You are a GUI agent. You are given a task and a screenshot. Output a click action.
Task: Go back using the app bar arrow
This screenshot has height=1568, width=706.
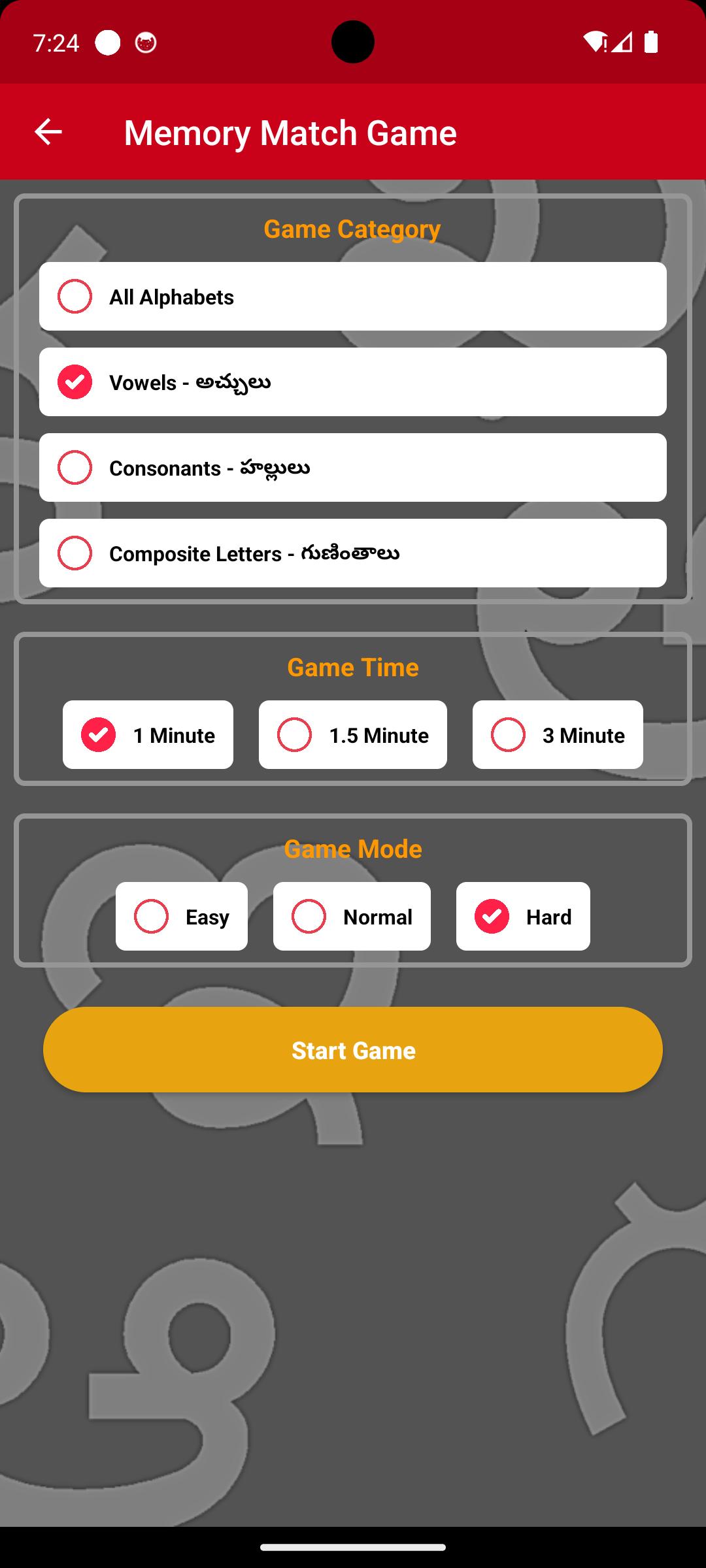coord(48,132)
